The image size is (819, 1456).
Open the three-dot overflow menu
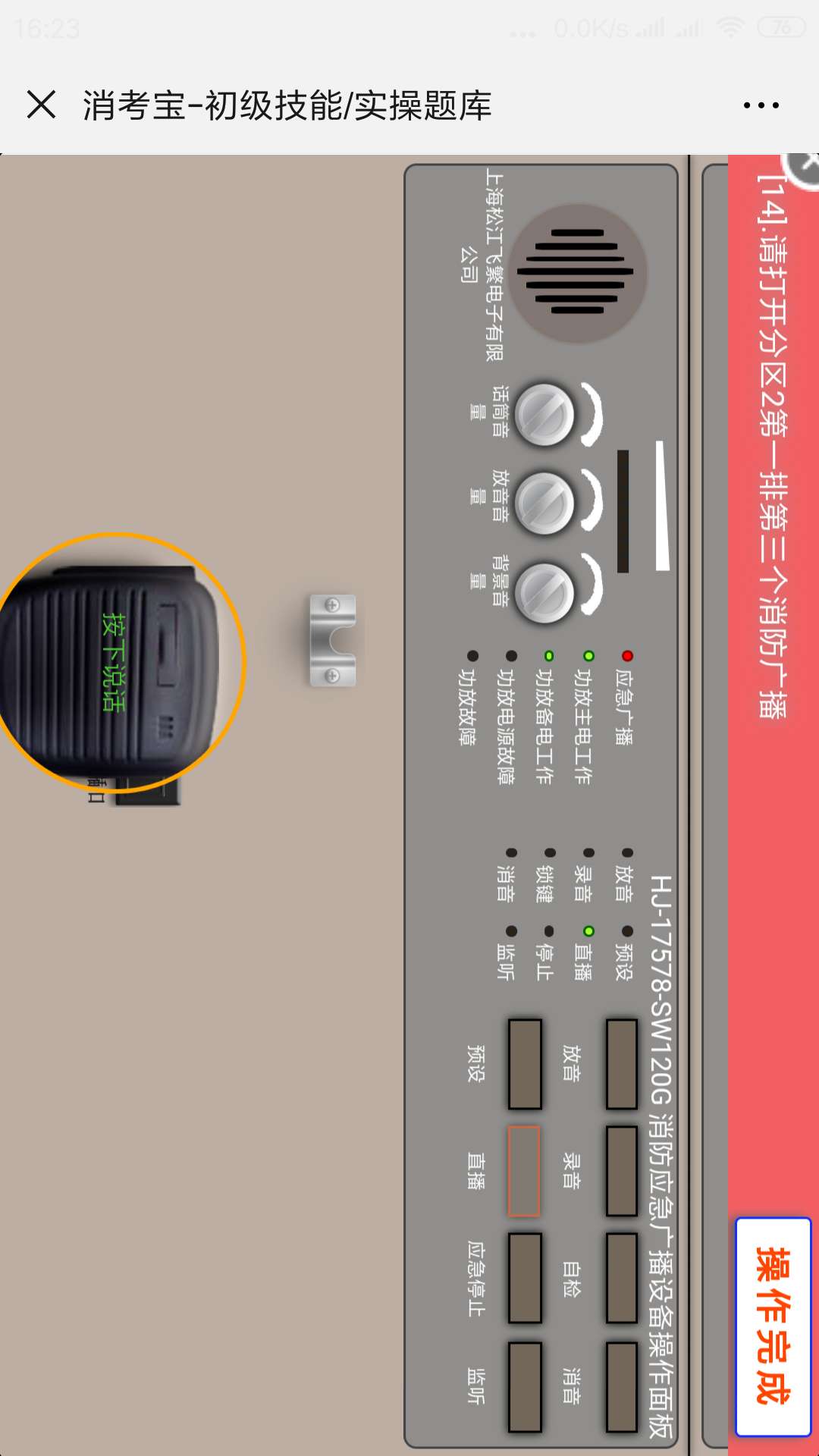[x=761, y=105]
